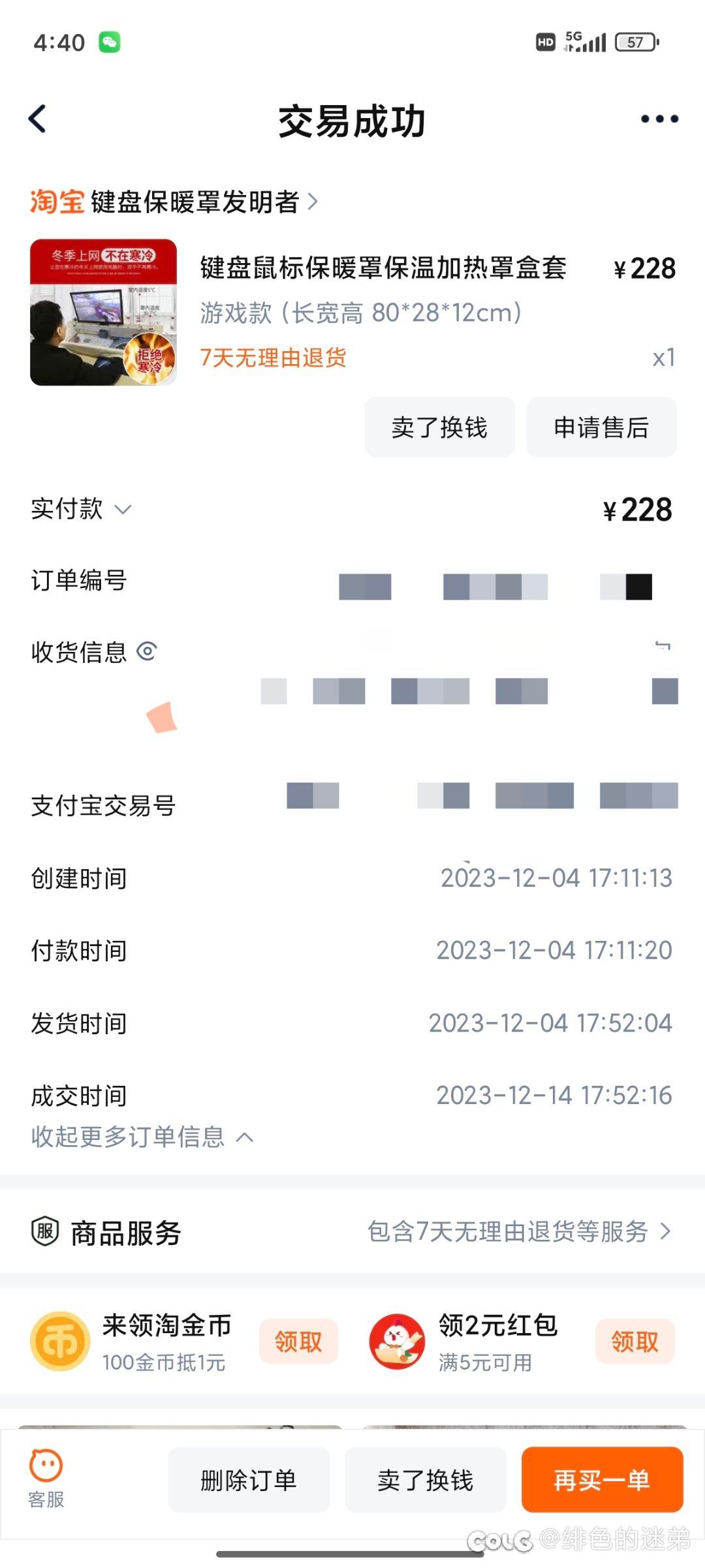
Task: Collapse with 收起更多订单信息
Action: tap(142, 1137)
